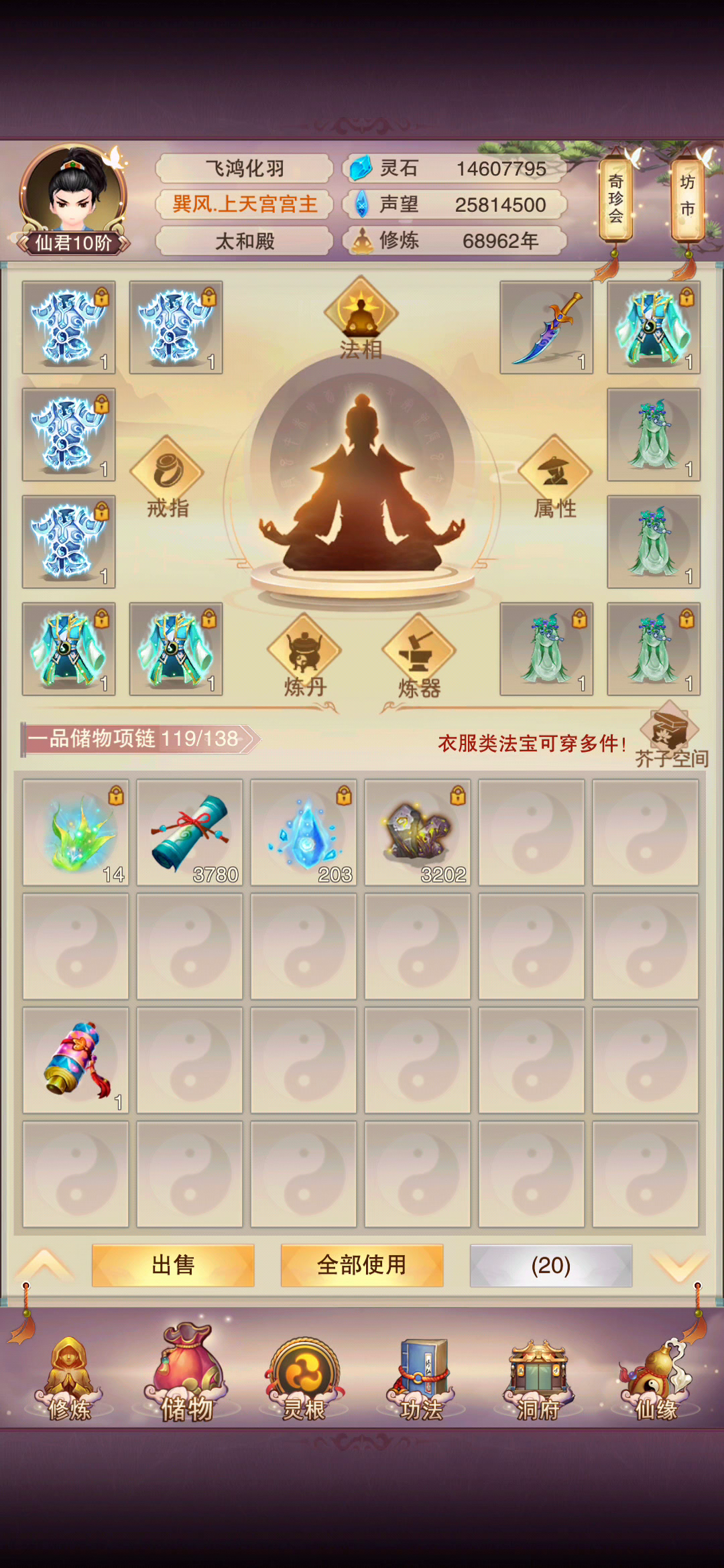This screenshot has height=1568, width=724.
Task: Select the ore item with 3202 count
Action: pyautogui.click(x=418, y=832)
